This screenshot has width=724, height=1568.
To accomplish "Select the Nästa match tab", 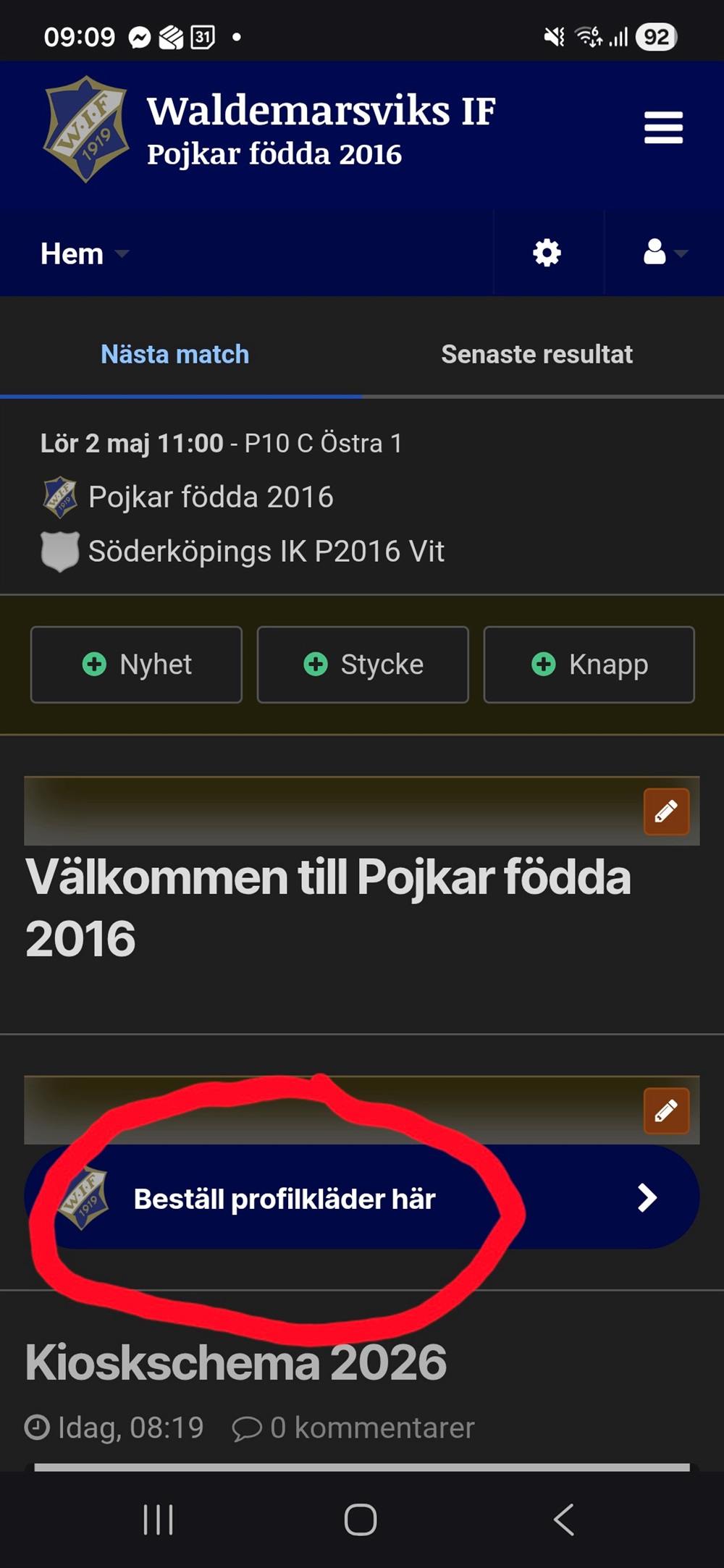I will (175, 355).
